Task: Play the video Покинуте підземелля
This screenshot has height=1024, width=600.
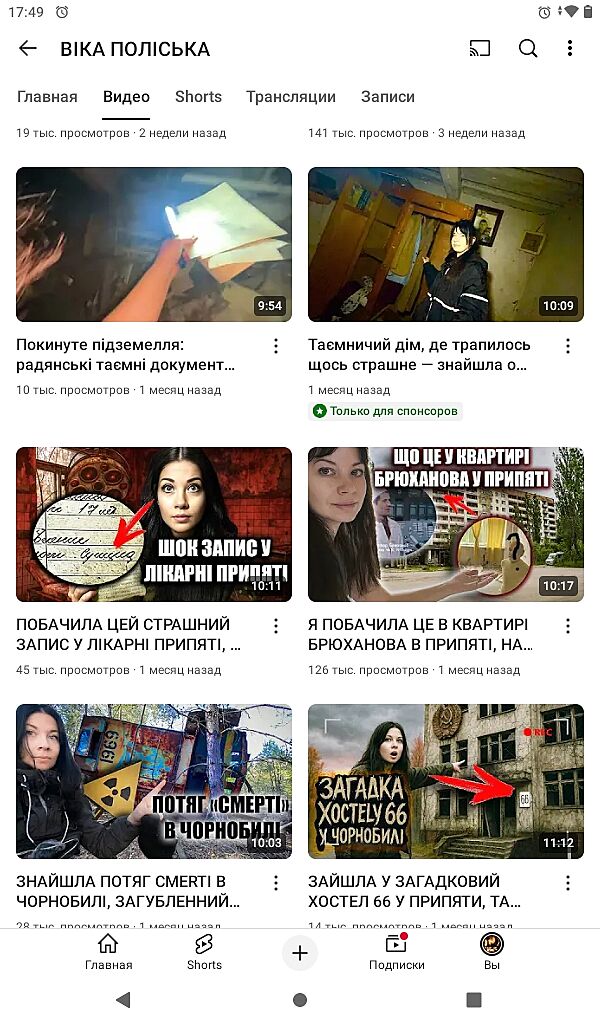Action: point(154,244)
